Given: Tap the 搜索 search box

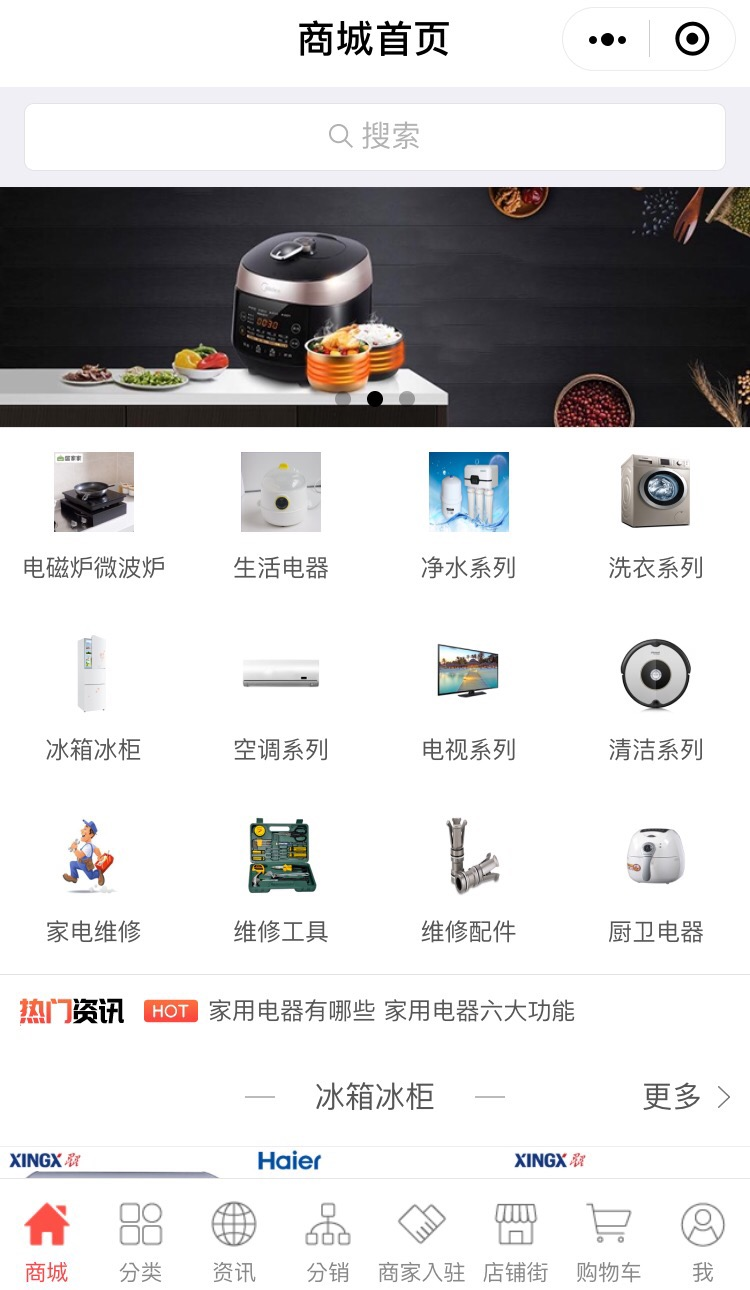Looking at the screenshot, I should [375, 137].
